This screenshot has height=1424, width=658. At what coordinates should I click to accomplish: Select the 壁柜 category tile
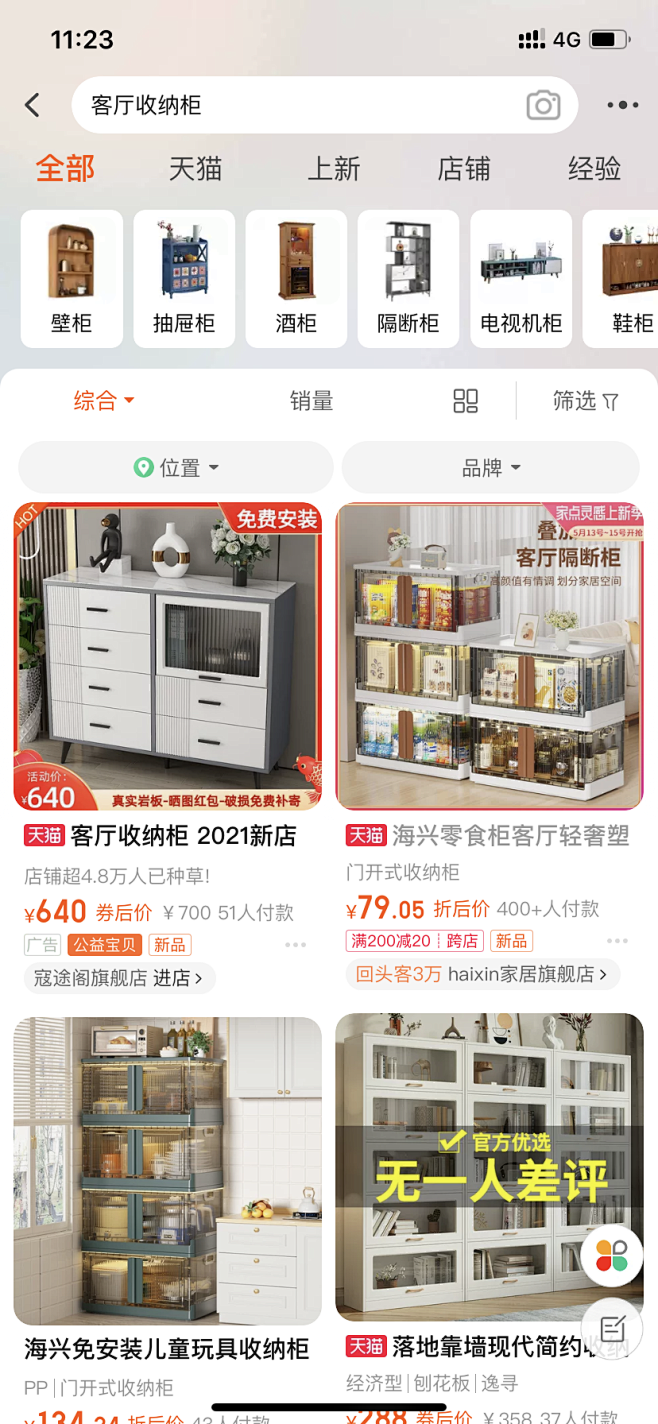coord(72,279)
